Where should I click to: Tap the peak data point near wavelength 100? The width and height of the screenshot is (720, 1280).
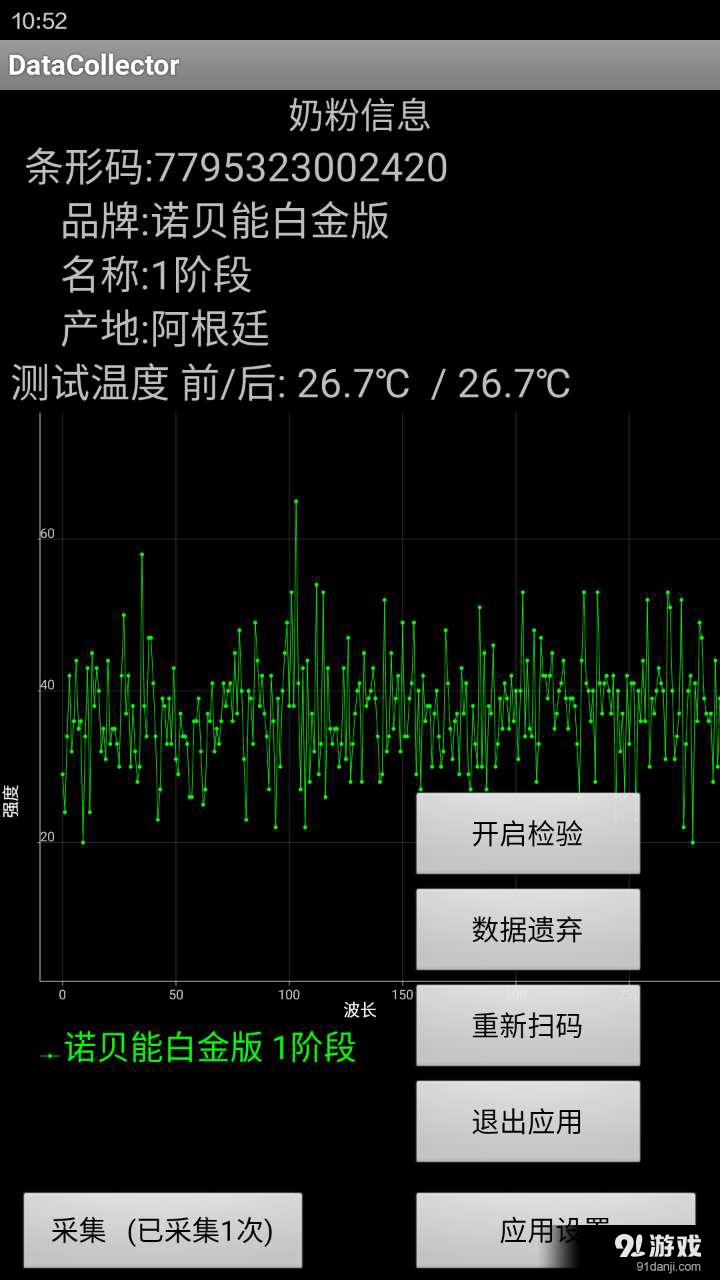(x=295, y=500)
